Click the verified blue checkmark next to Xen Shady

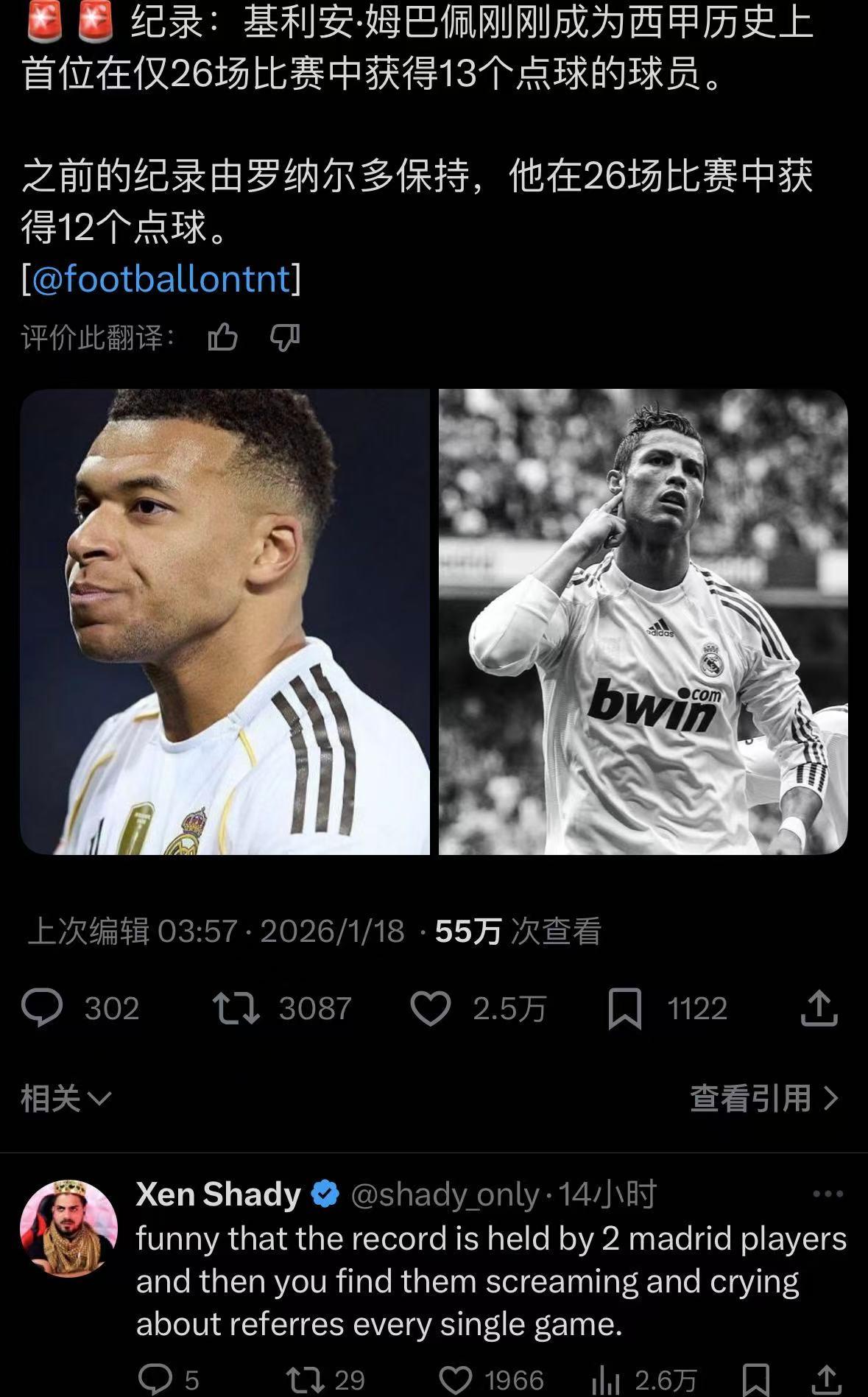pyautogui.click(x=322, y=1195)
